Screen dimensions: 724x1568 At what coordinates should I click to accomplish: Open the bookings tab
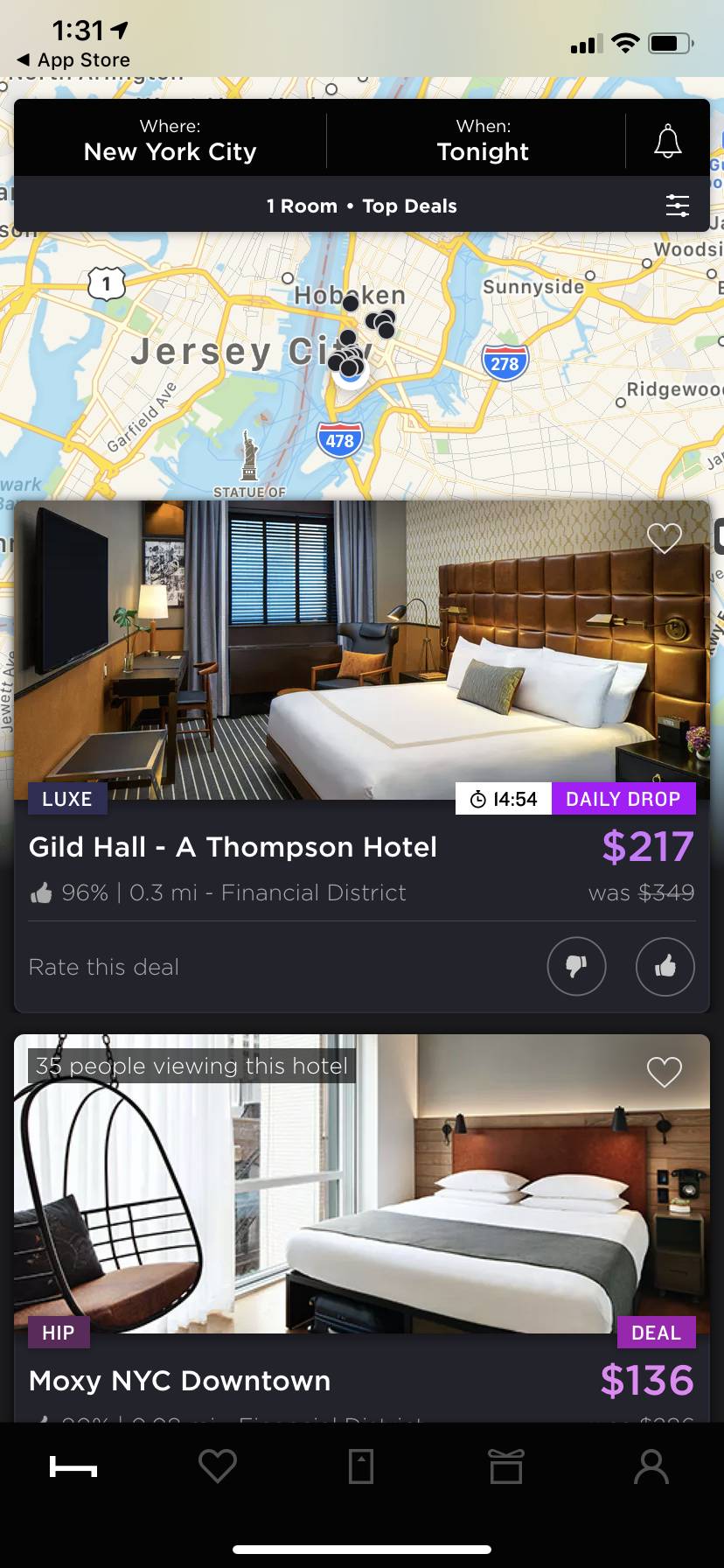click(x=361, y=1466)
